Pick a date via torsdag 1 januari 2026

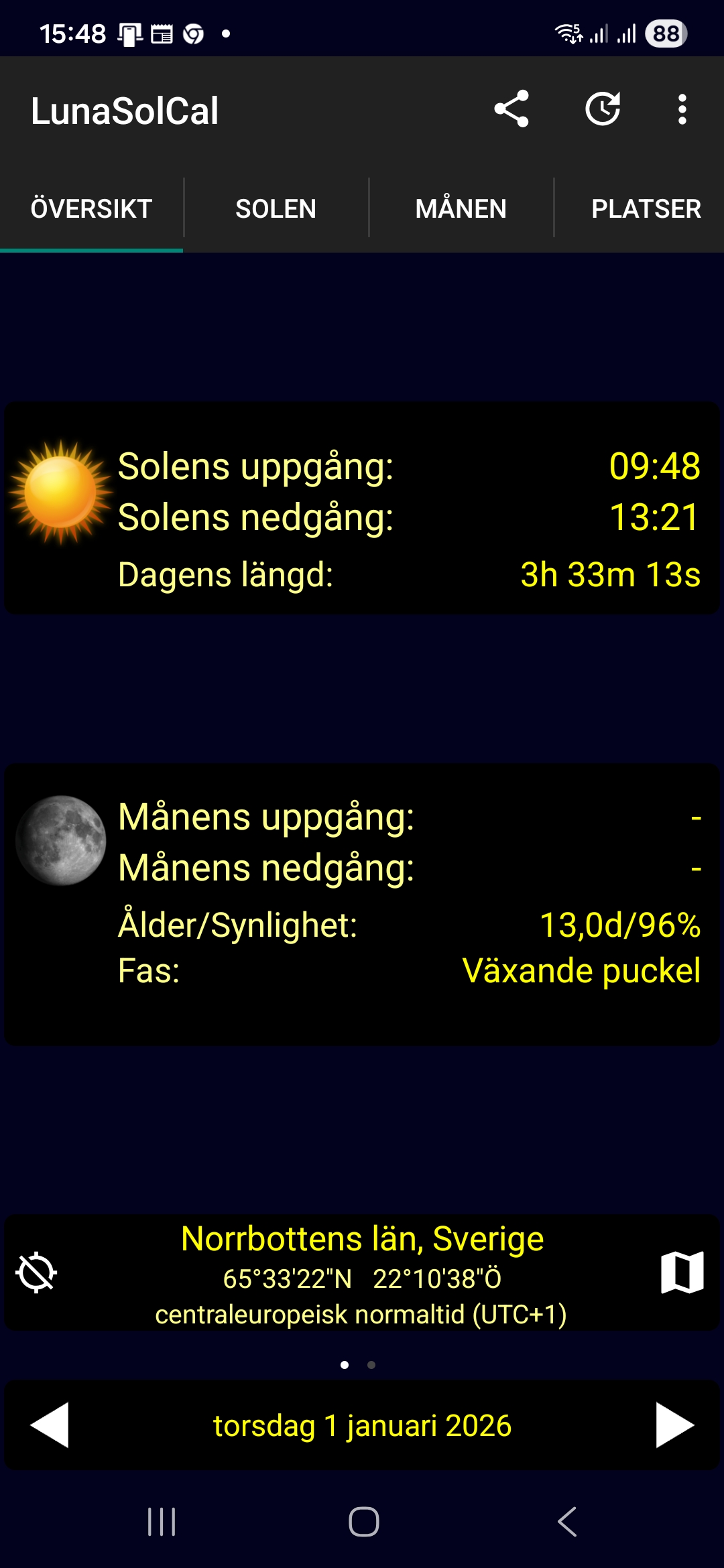click(x=362, y=1426)
